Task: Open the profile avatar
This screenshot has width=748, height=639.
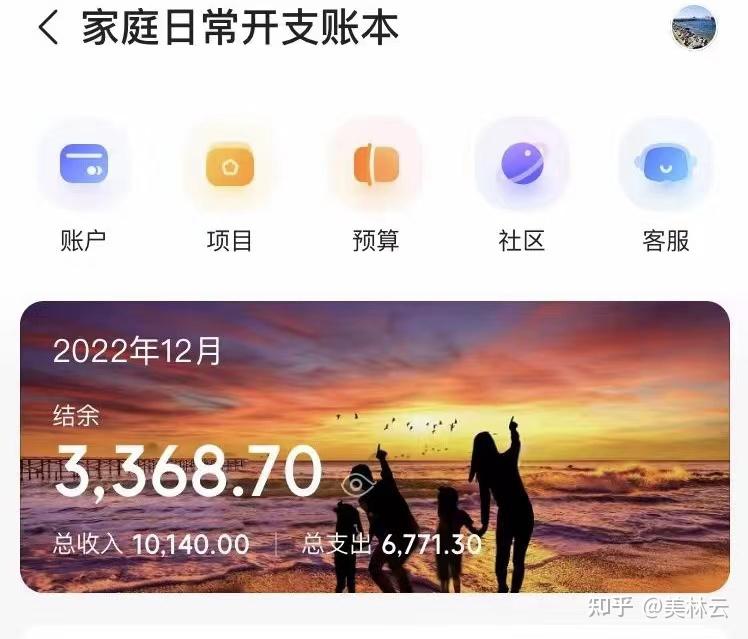Action: (x=693, y=27)
